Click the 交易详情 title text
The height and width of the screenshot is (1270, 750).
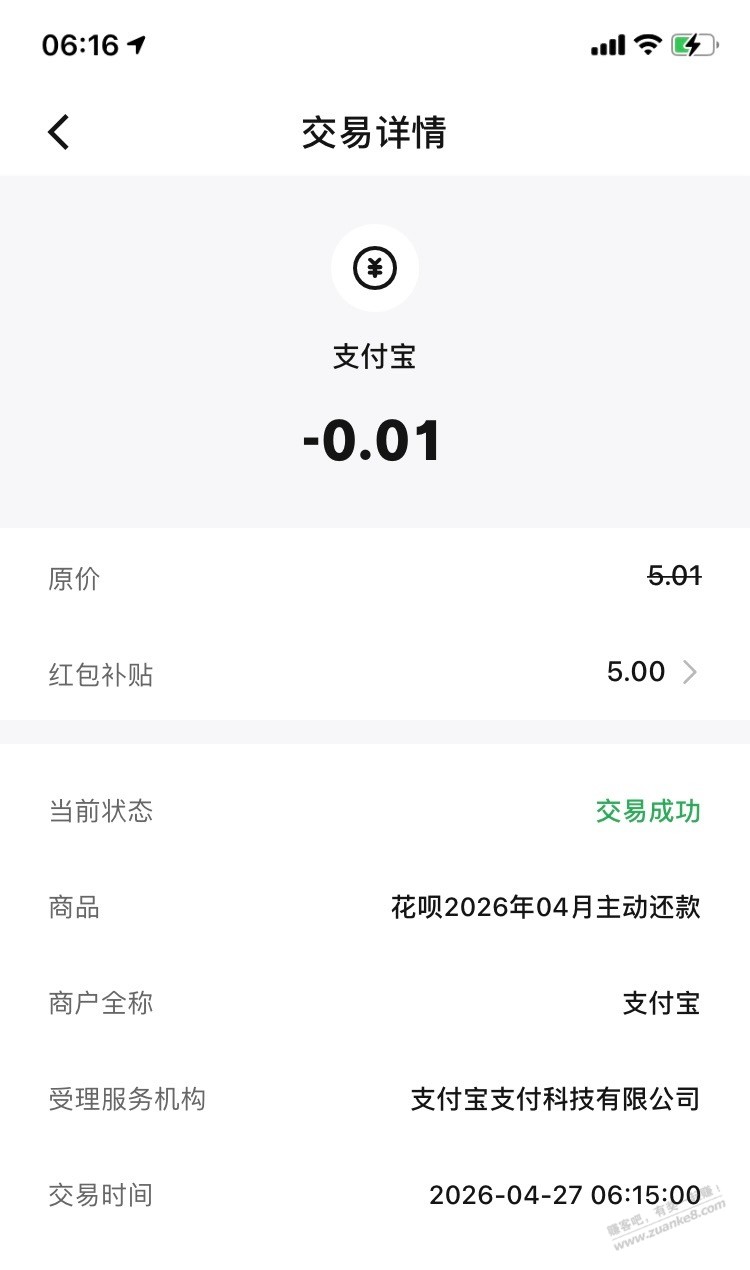(375, 133)
